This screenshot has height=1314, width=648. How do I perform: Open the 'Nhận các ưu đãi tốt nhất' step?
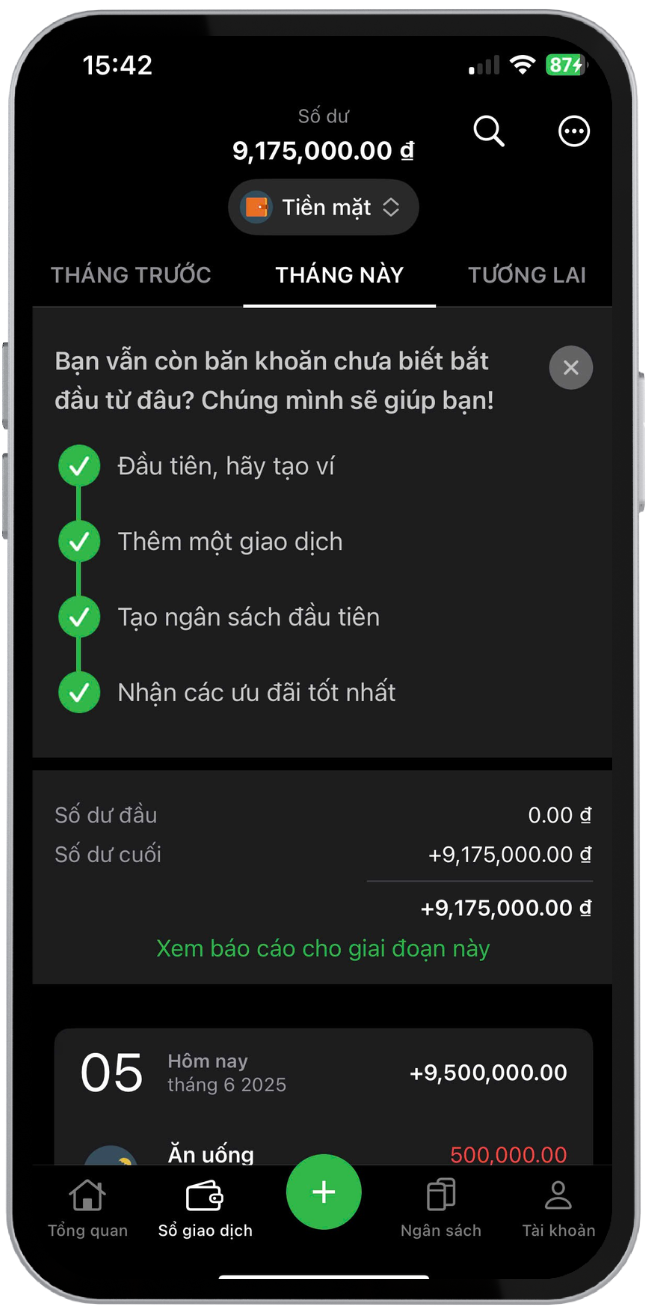[x=257, y=692]
